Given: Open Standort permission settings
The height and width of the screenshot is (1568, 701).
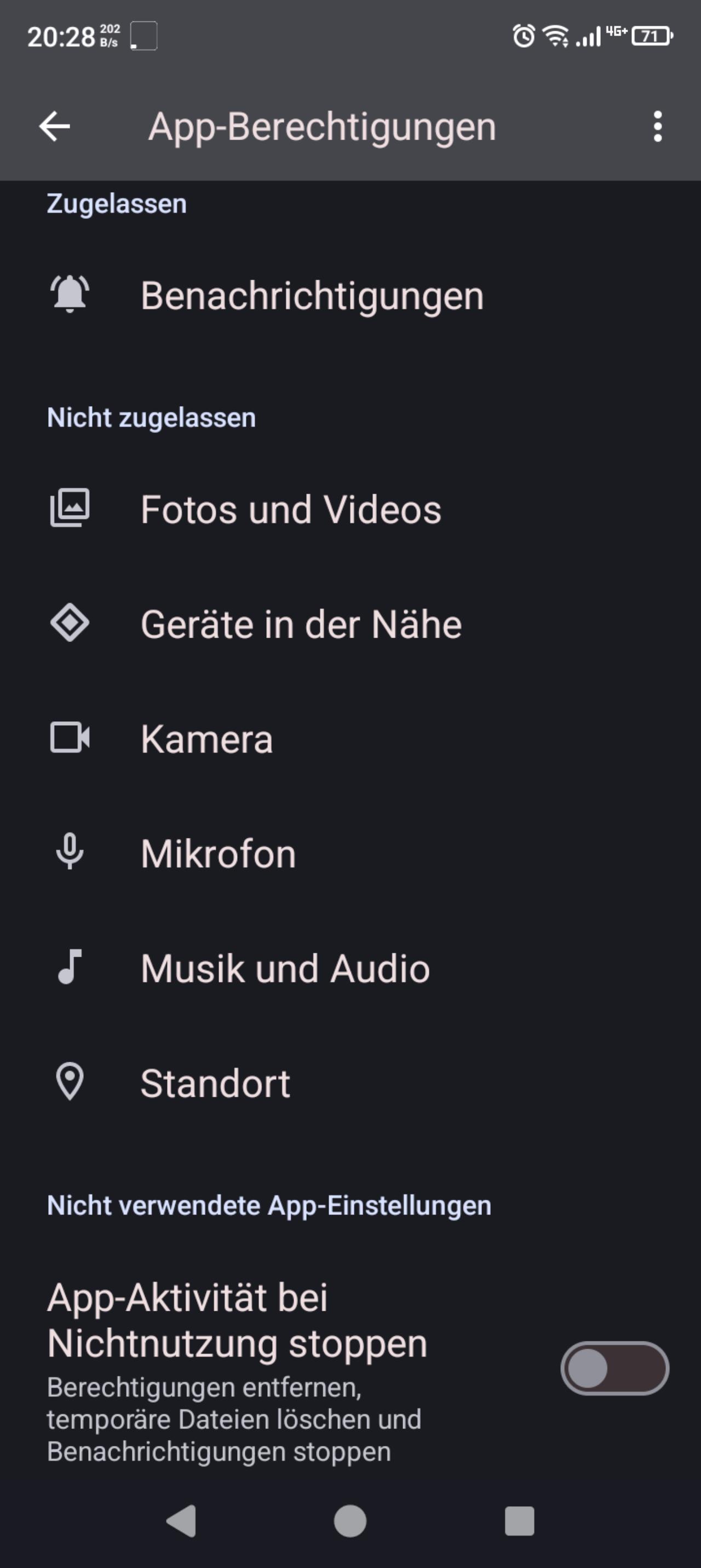Looking at the screenshot, I should (215, 1084).
